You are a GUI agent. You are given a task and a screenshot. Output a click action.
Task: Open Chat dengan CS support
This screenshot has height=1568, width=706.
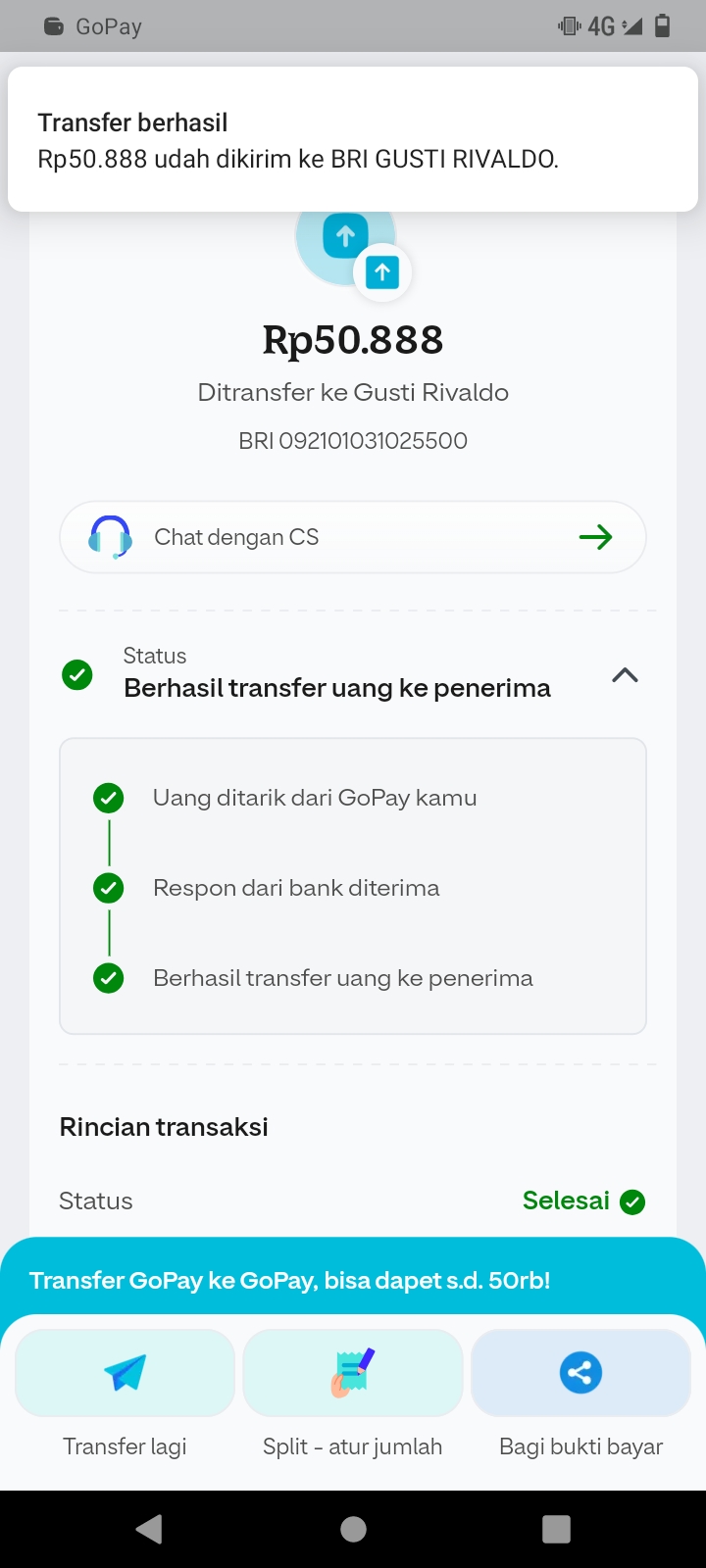point(353,537)
